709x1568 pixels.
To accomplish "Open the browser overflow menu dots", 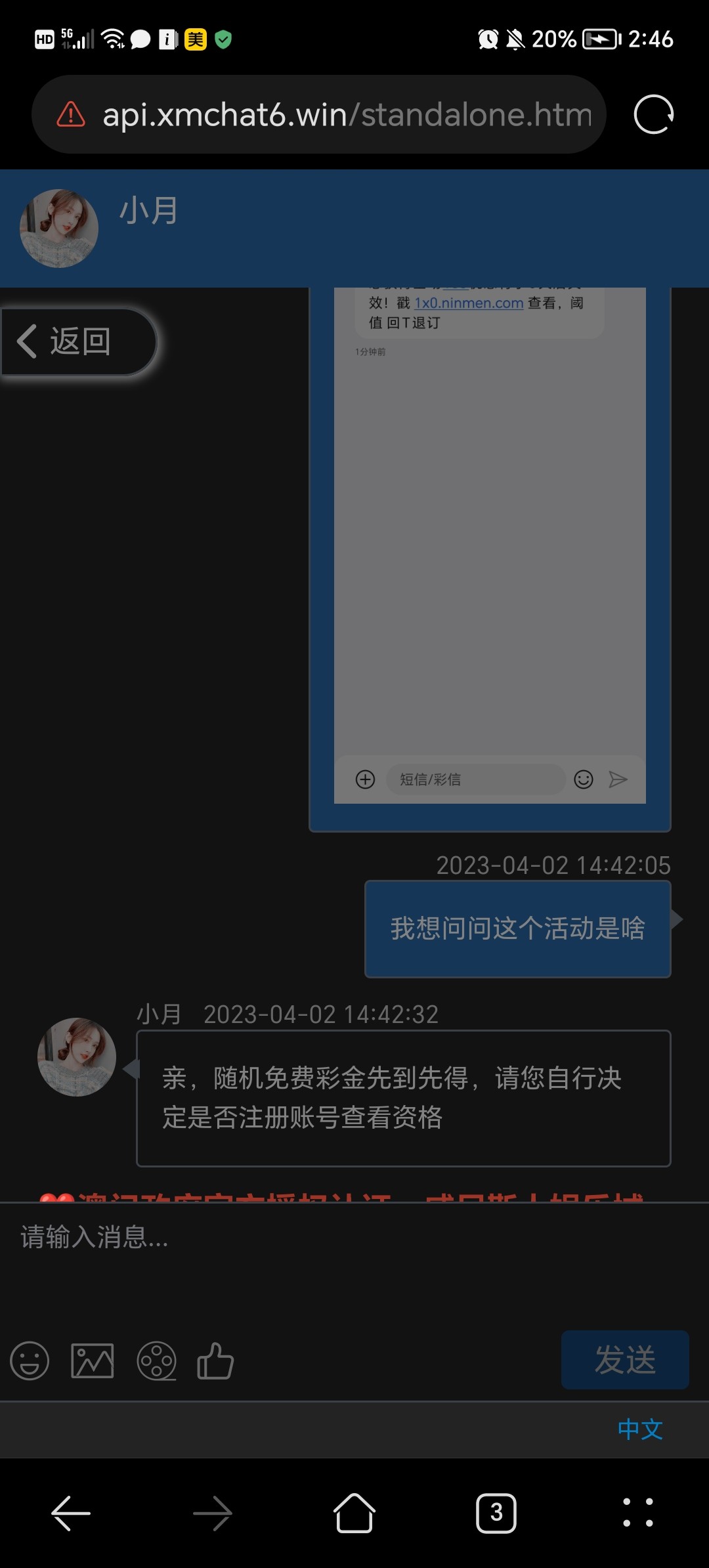I will [637, 1513].
